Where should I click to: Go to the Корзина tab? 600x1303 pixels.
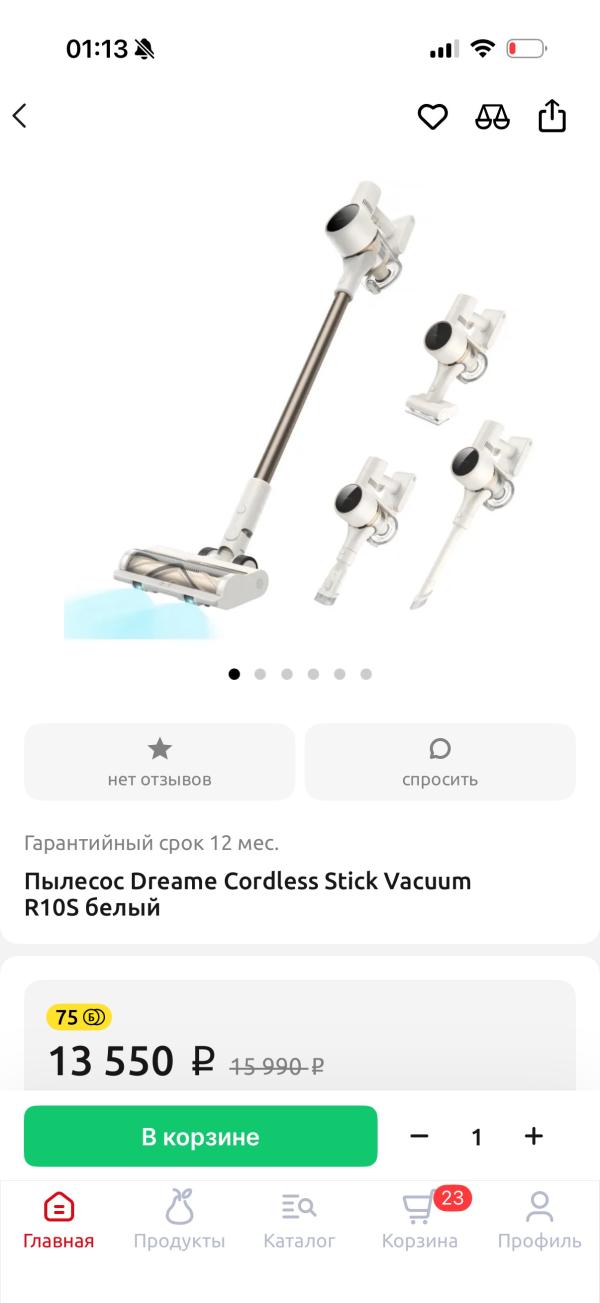coord(420,1220)
